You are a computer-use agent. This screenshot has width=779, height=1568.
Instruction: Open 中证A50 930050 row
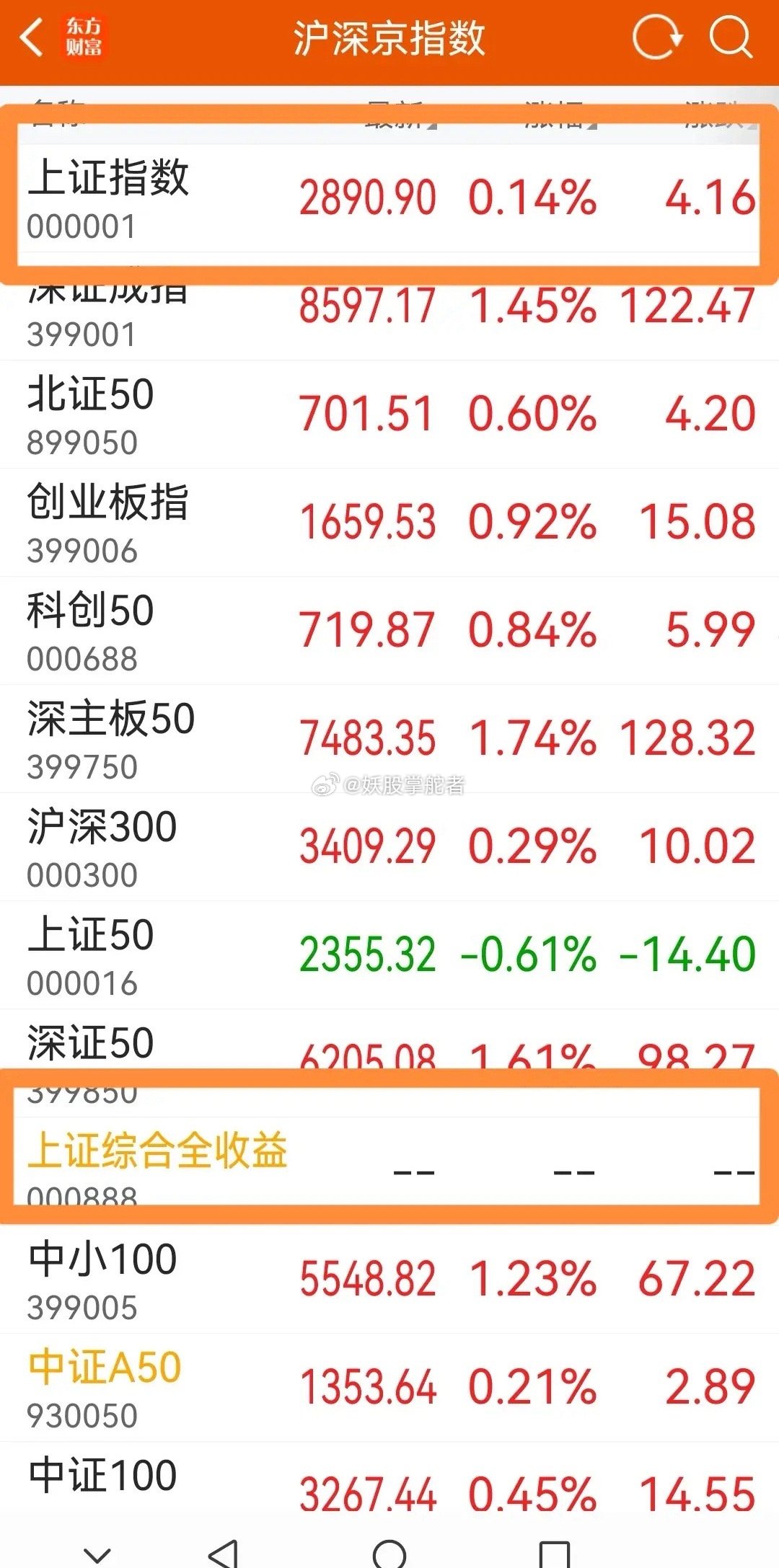coord(389,1388)
